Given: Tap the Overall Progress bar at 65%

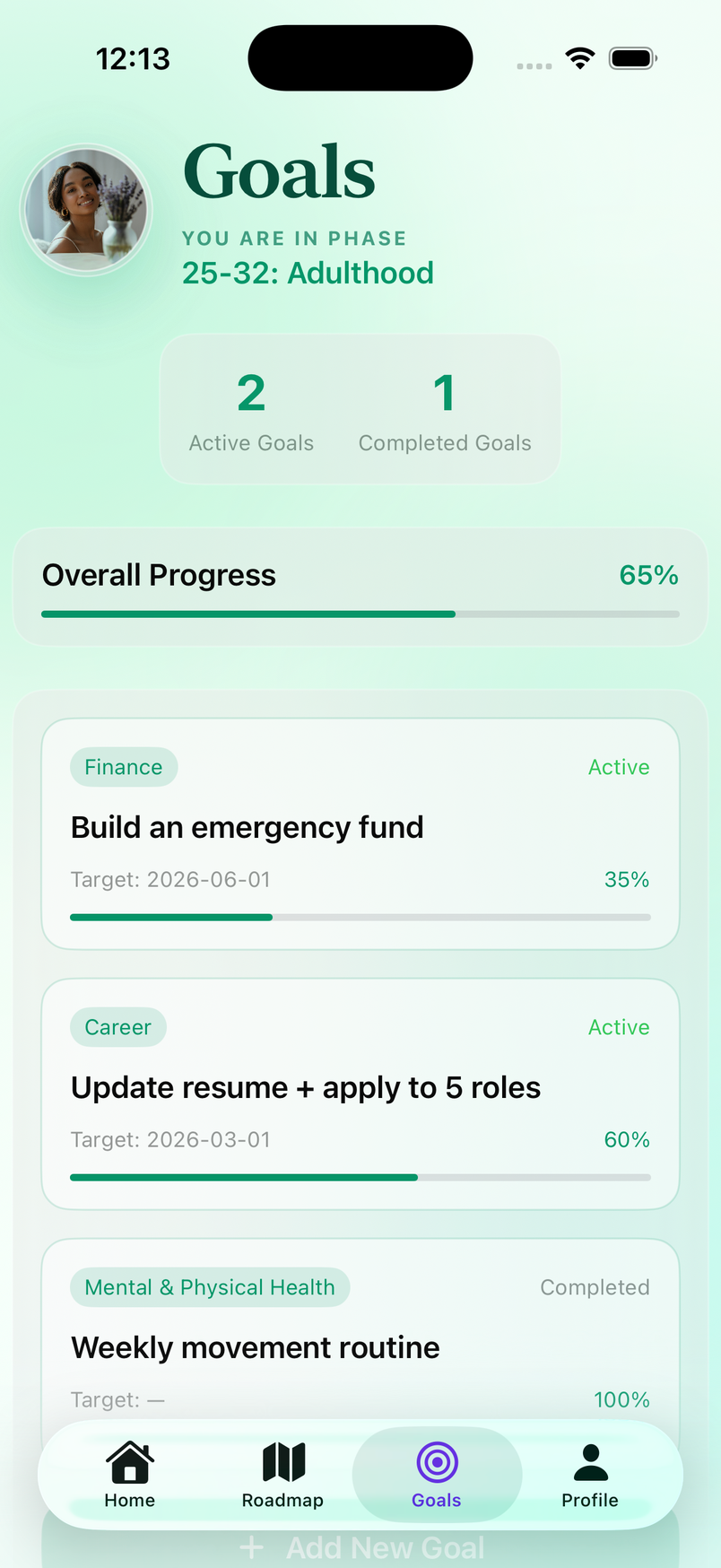Looking at the screenshot, I should 359,614.
